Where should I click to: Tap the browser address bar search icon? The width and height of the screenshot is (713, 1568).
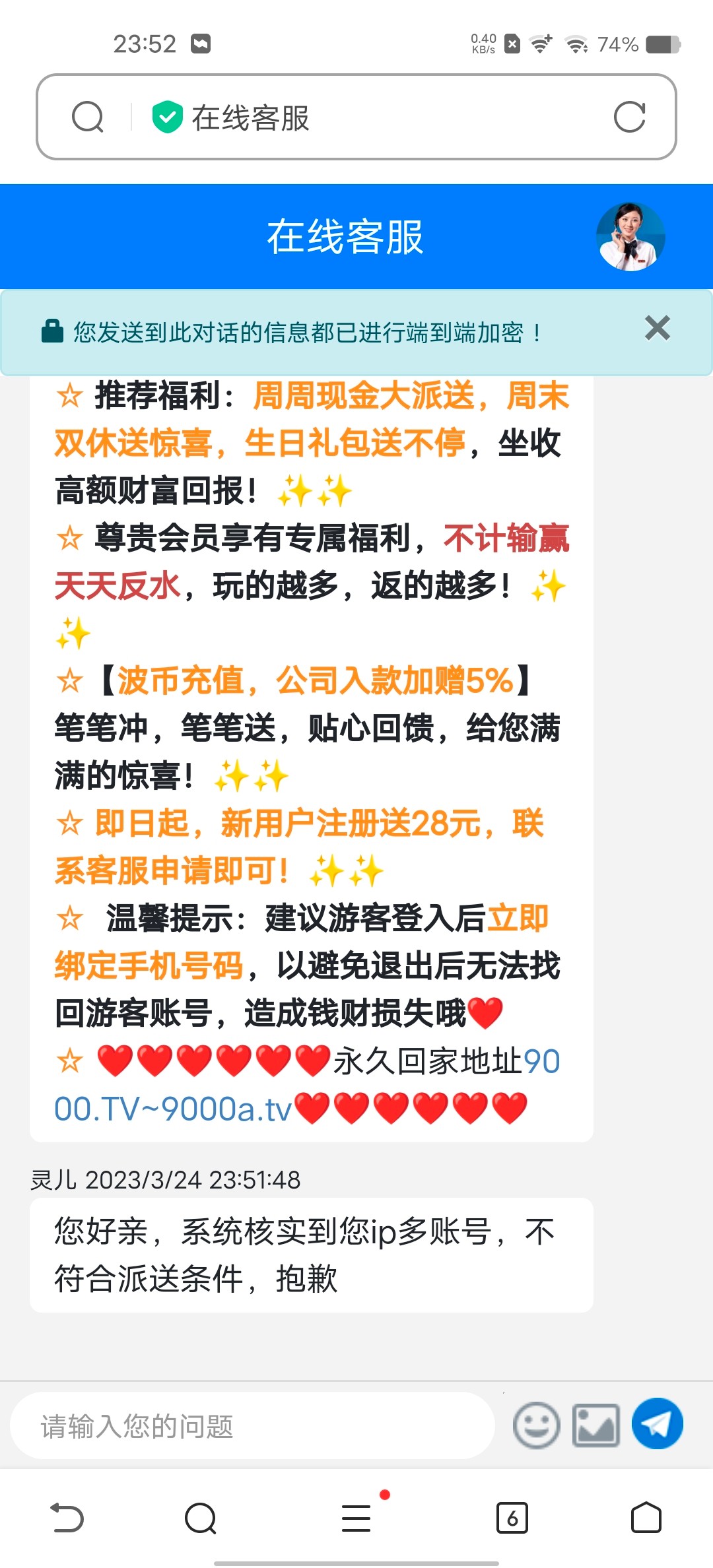pyautogui.click(x=88, y=117)
